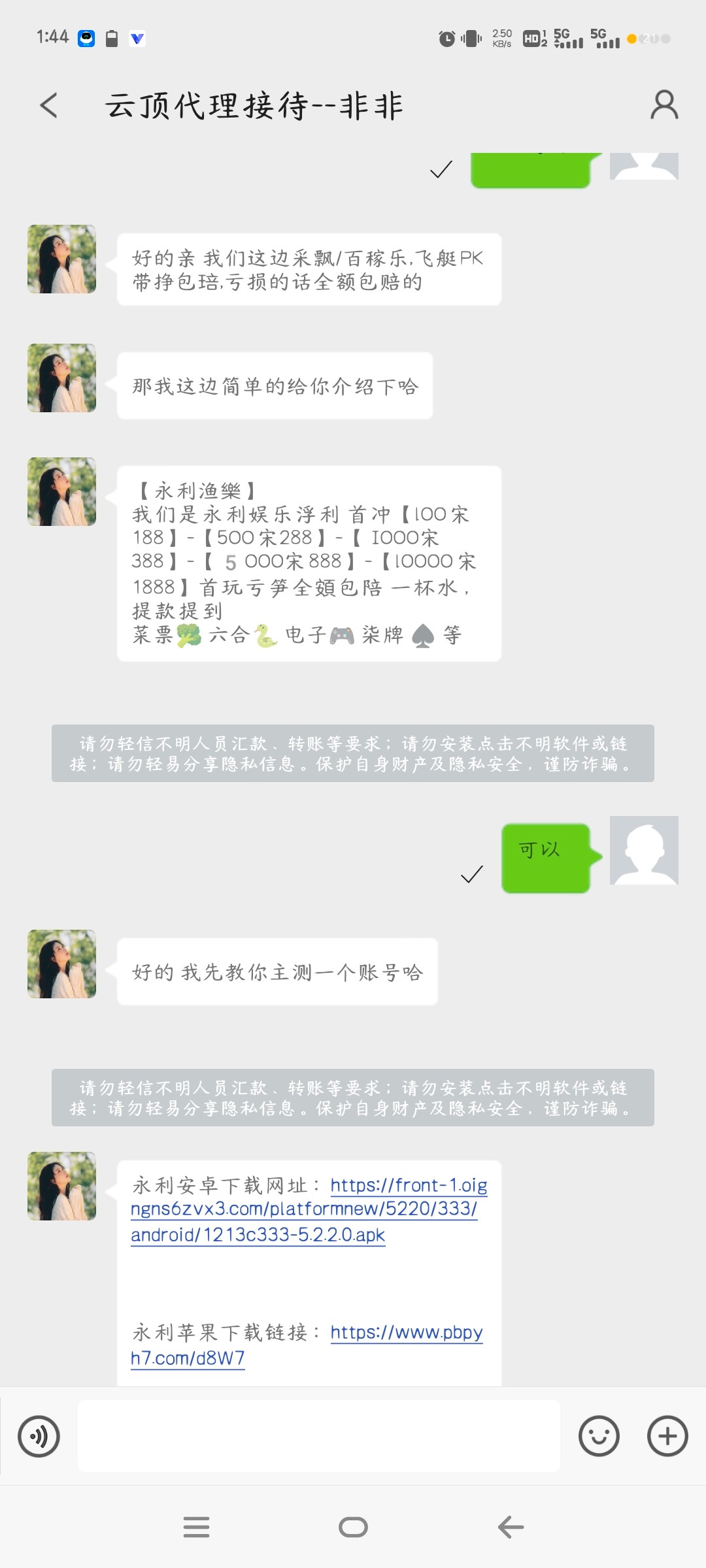This screenshot has height=1568, width=706.
Task: Open the system recent apps menu
Action: (x=196, y=1527)
